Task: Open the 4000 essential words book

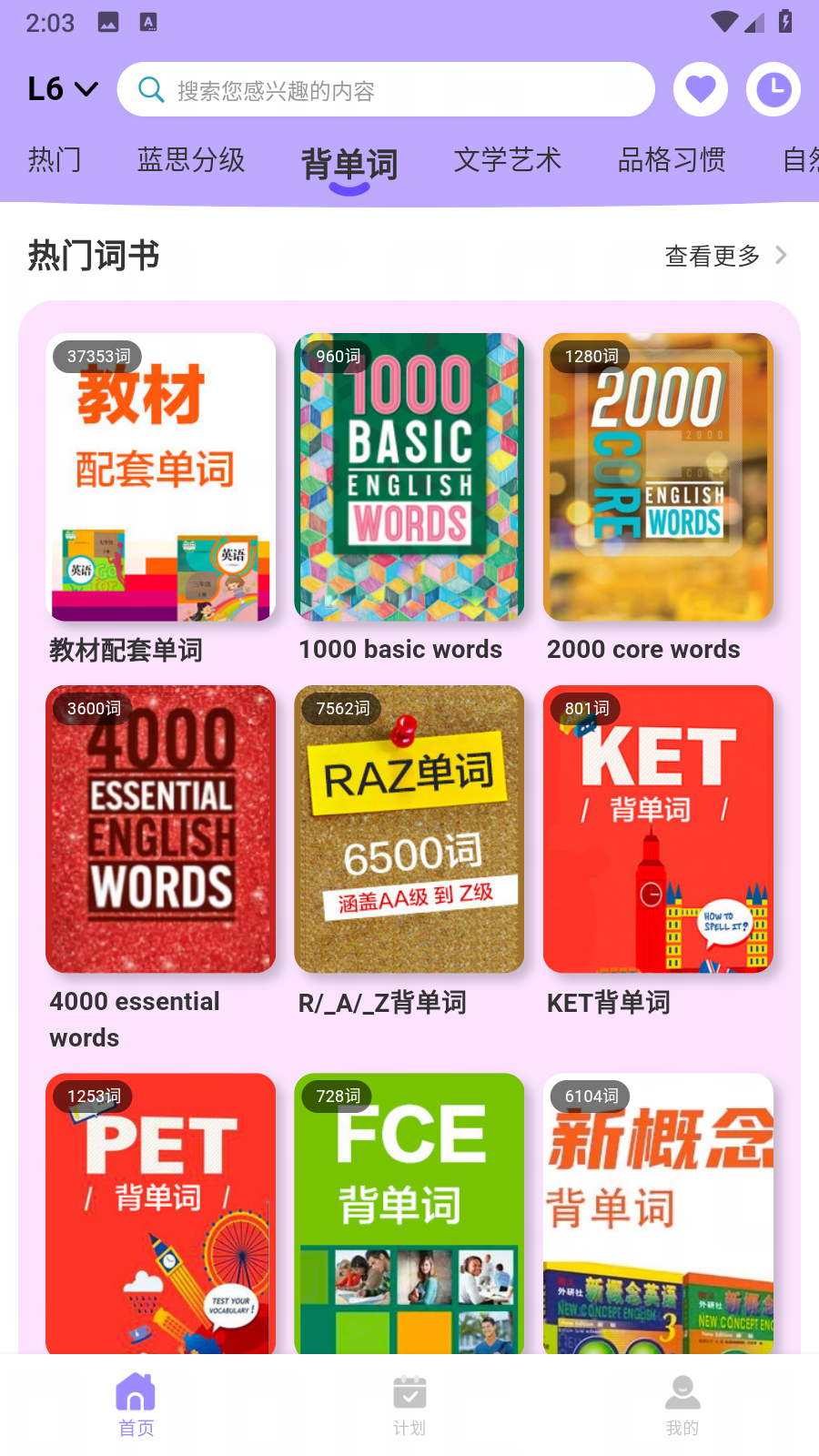Action: tap(161, 829)
